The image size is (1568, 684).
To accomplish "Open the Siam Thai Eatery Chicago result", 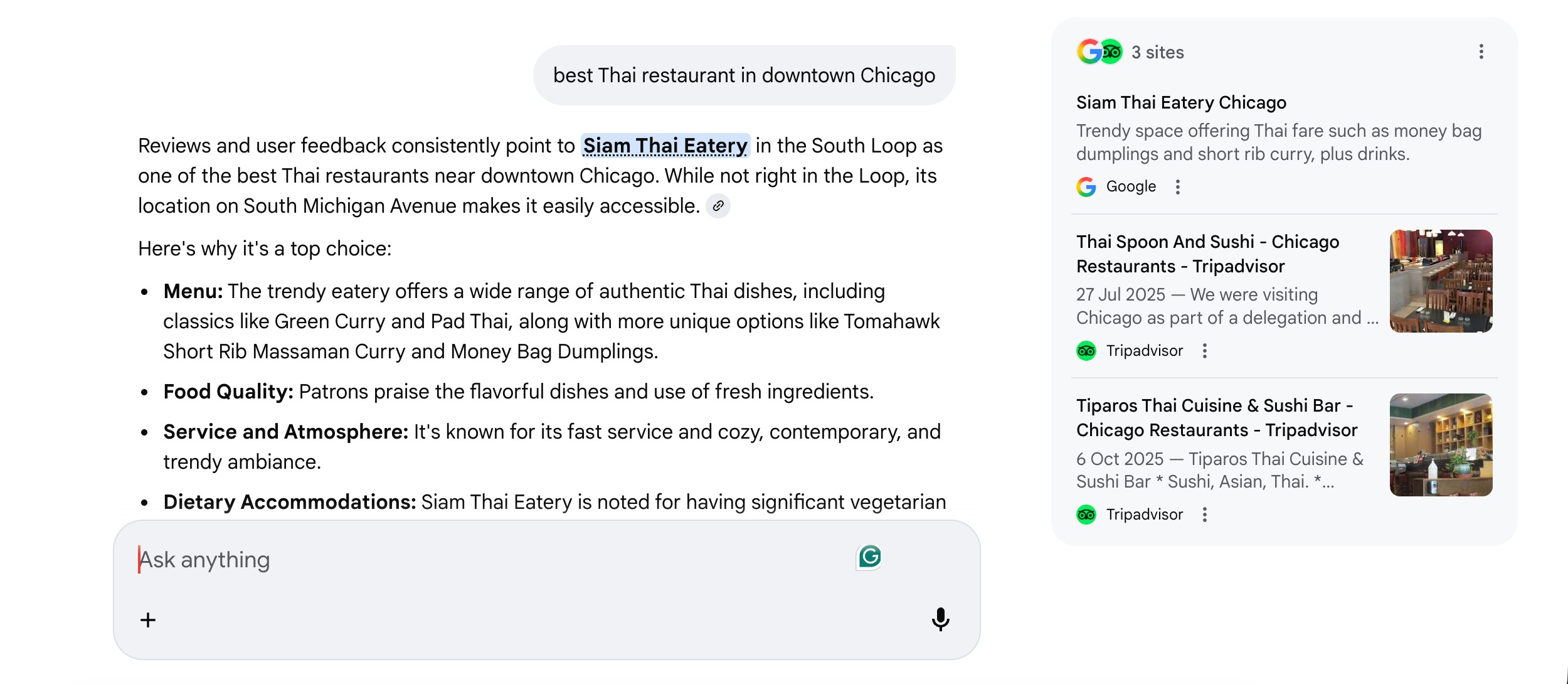I will pos(1181,102).
